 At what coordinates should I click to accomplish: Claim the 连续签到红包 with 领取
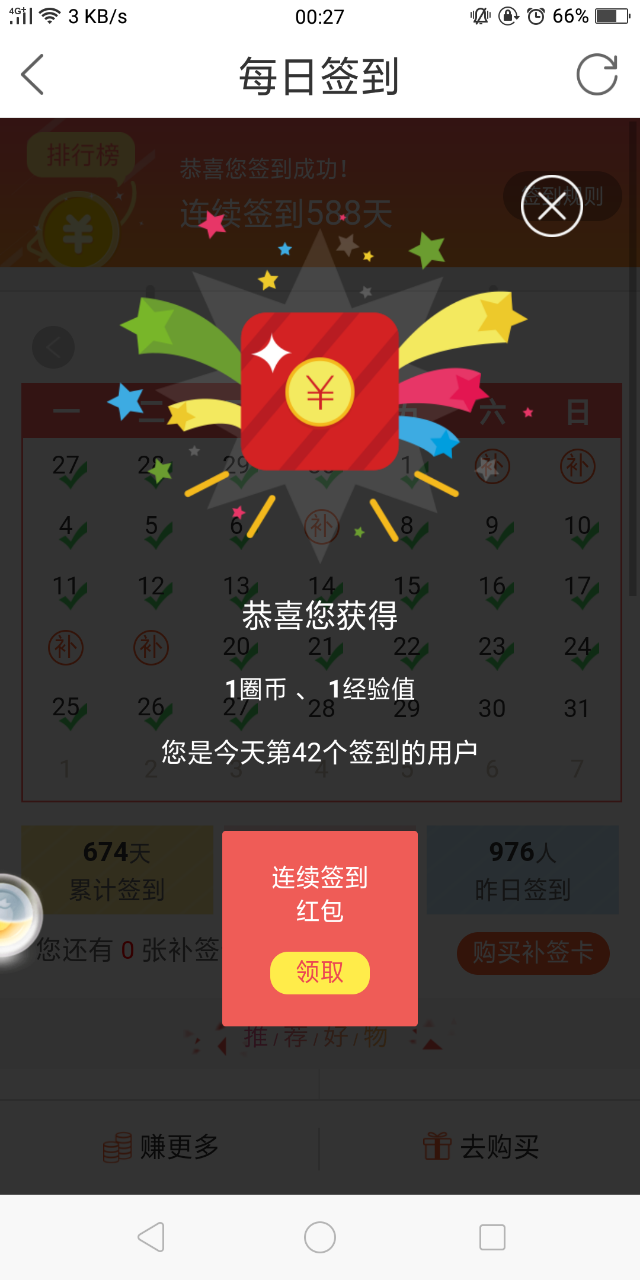pyautogui.click(x=320, y=972)
